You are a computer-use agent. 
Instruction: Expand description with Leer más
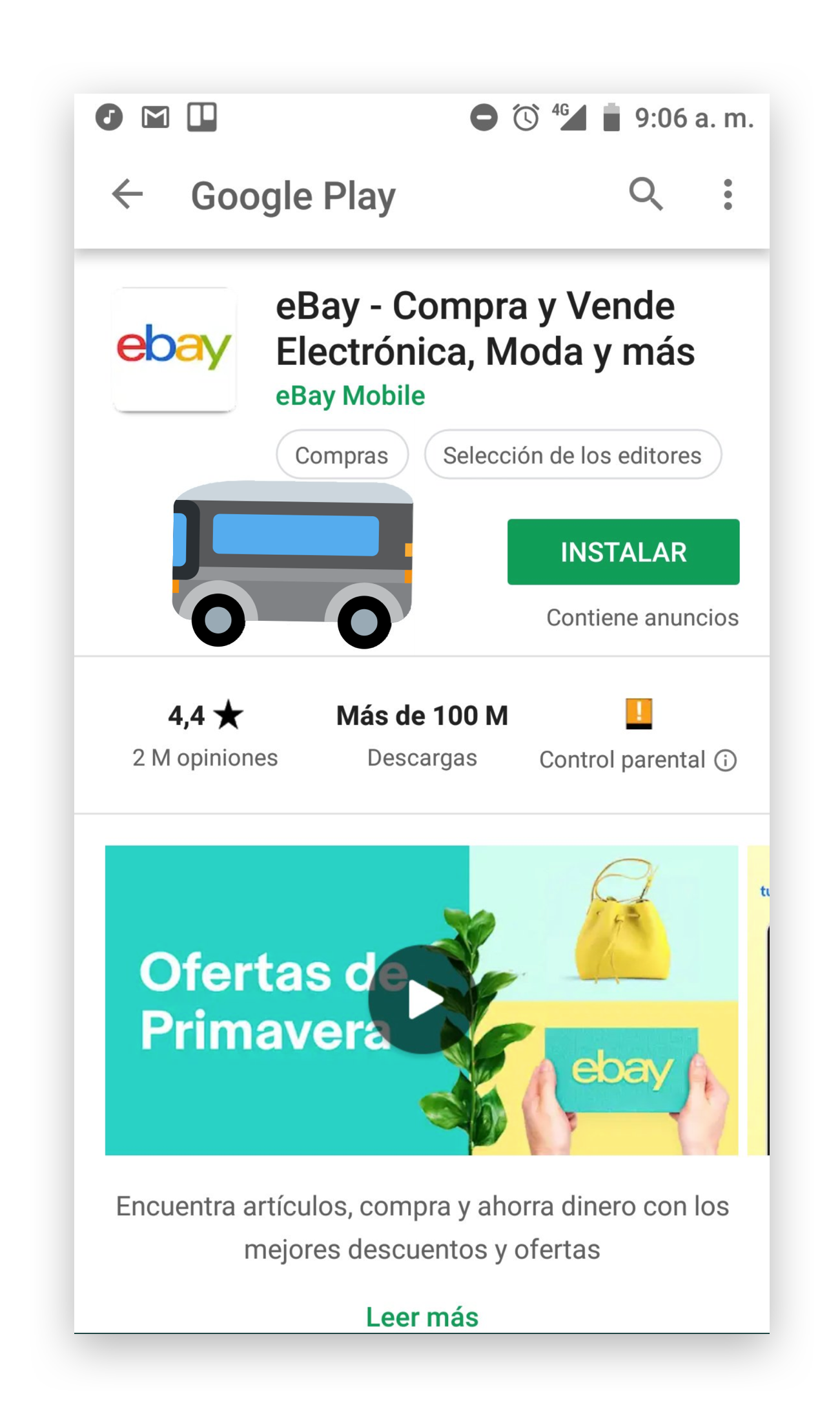point(422,1317)
